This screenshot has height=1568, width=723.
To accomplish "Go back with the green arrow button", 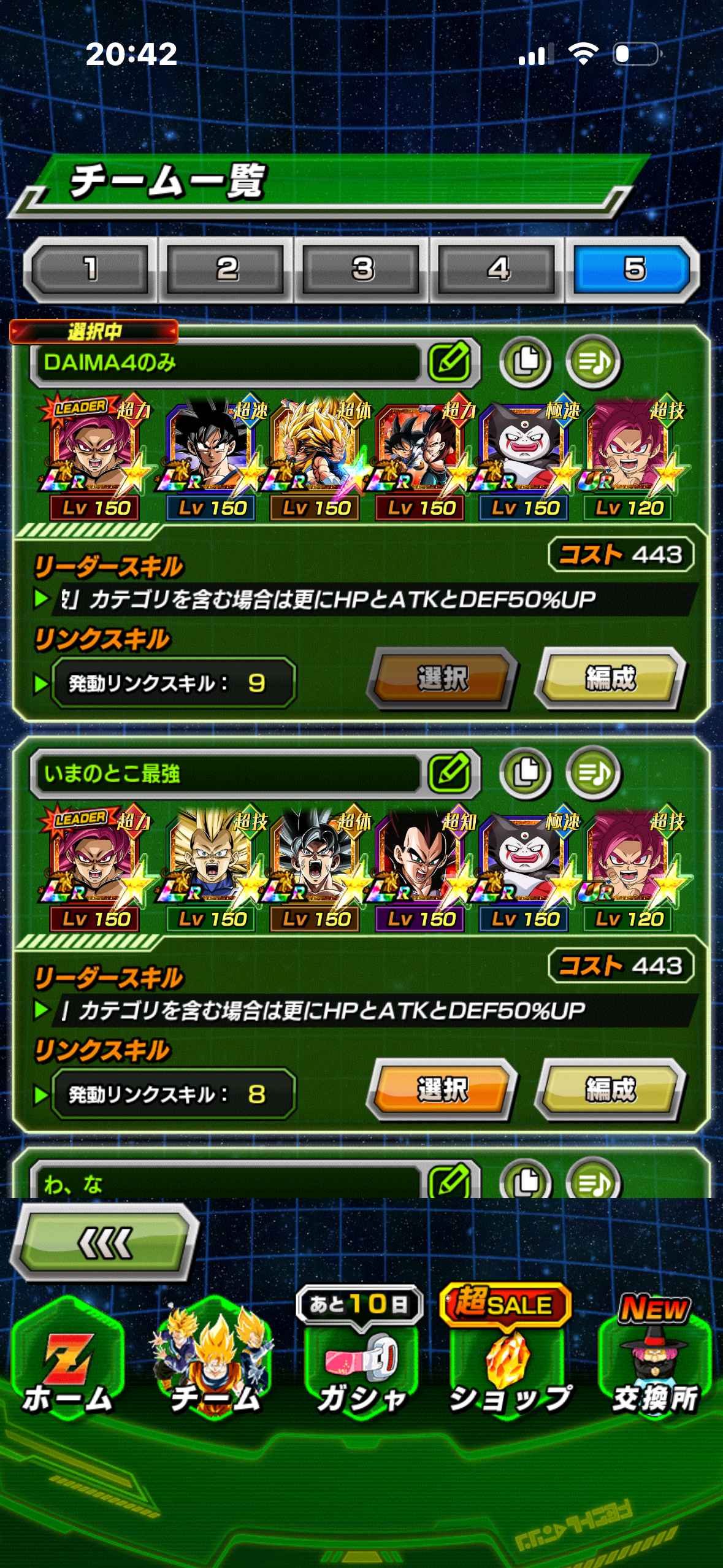I will pyautogui.click(x=105, y=1243).
